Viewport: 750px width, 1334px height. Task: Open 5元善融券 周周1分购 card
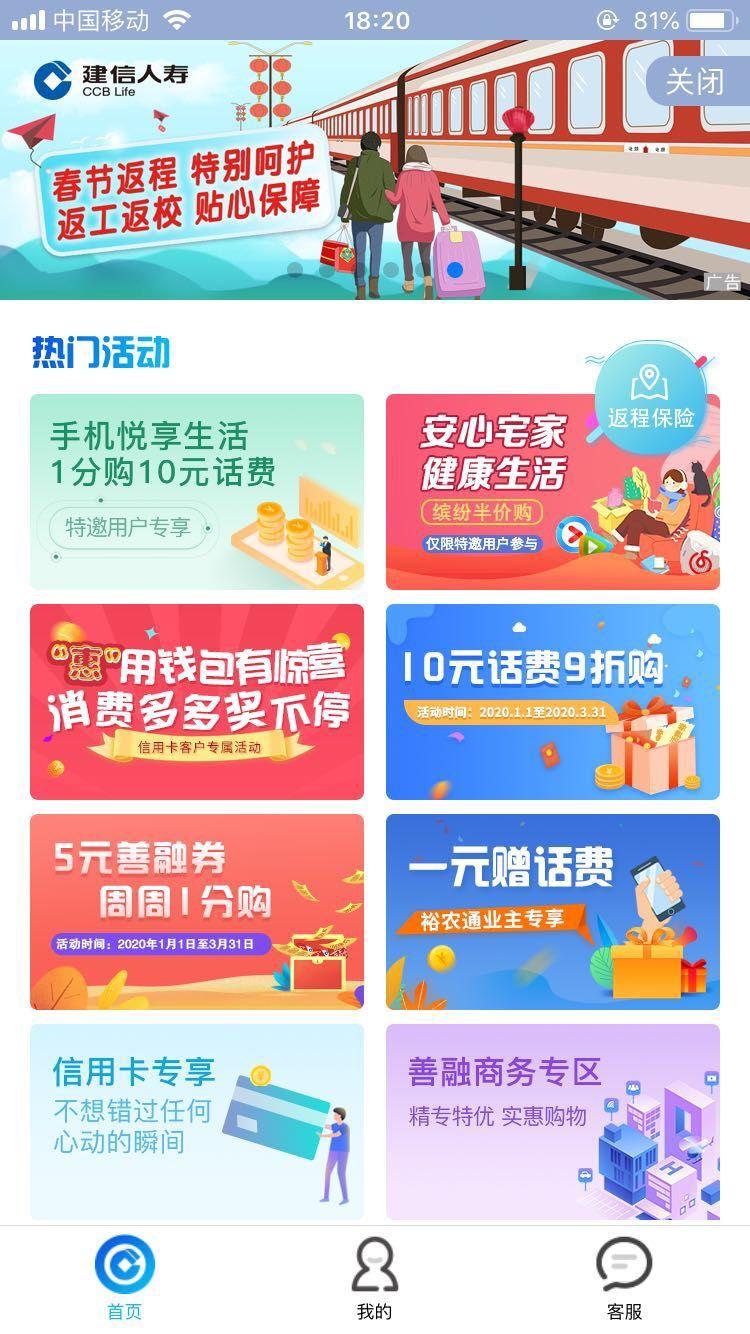[196, 912]
